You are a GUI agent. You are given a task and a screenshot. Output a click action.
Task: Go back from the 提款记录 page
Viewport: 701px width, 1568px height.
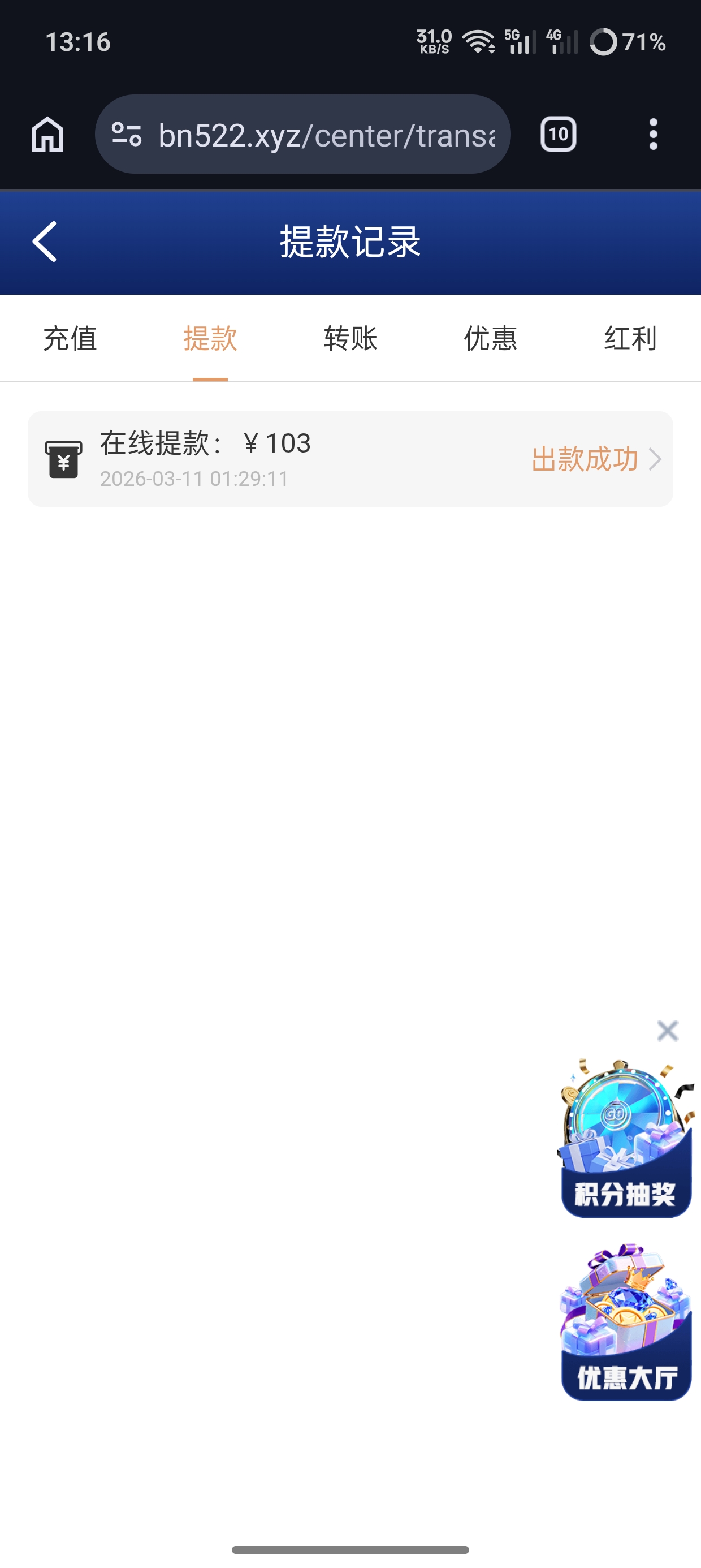click(x=45, y=242)
